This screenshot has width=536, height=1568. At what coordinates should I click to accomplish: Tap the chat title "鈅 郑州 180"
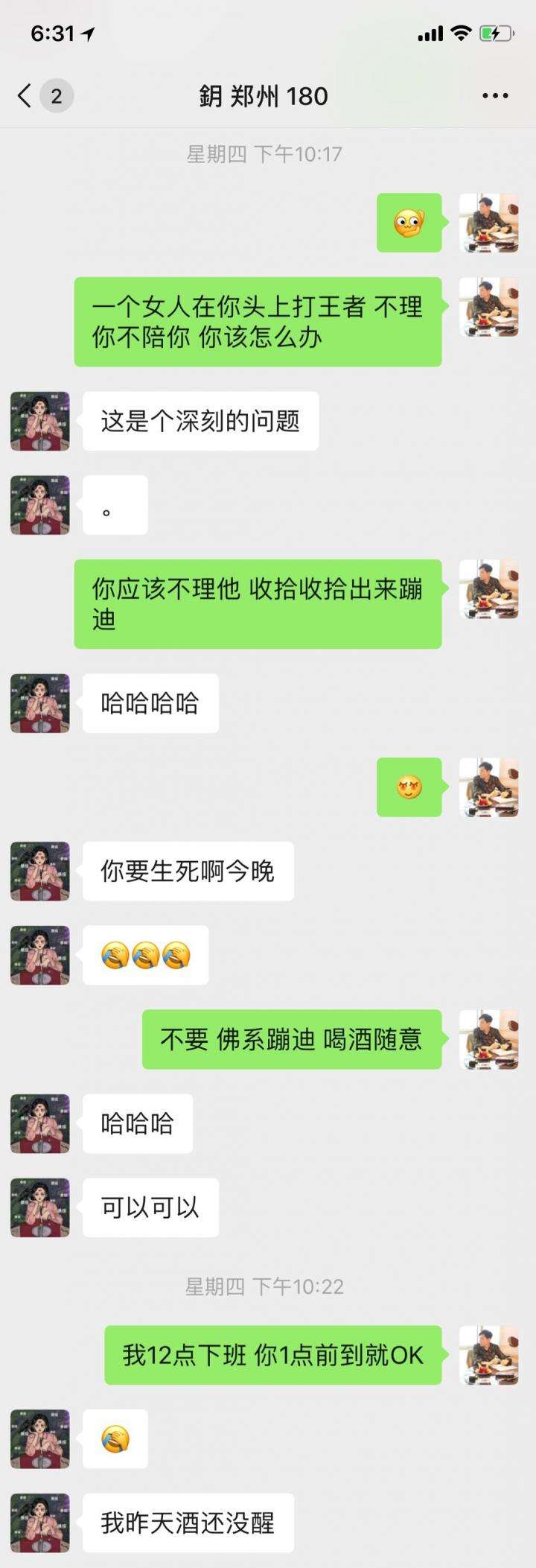point(268,95)
